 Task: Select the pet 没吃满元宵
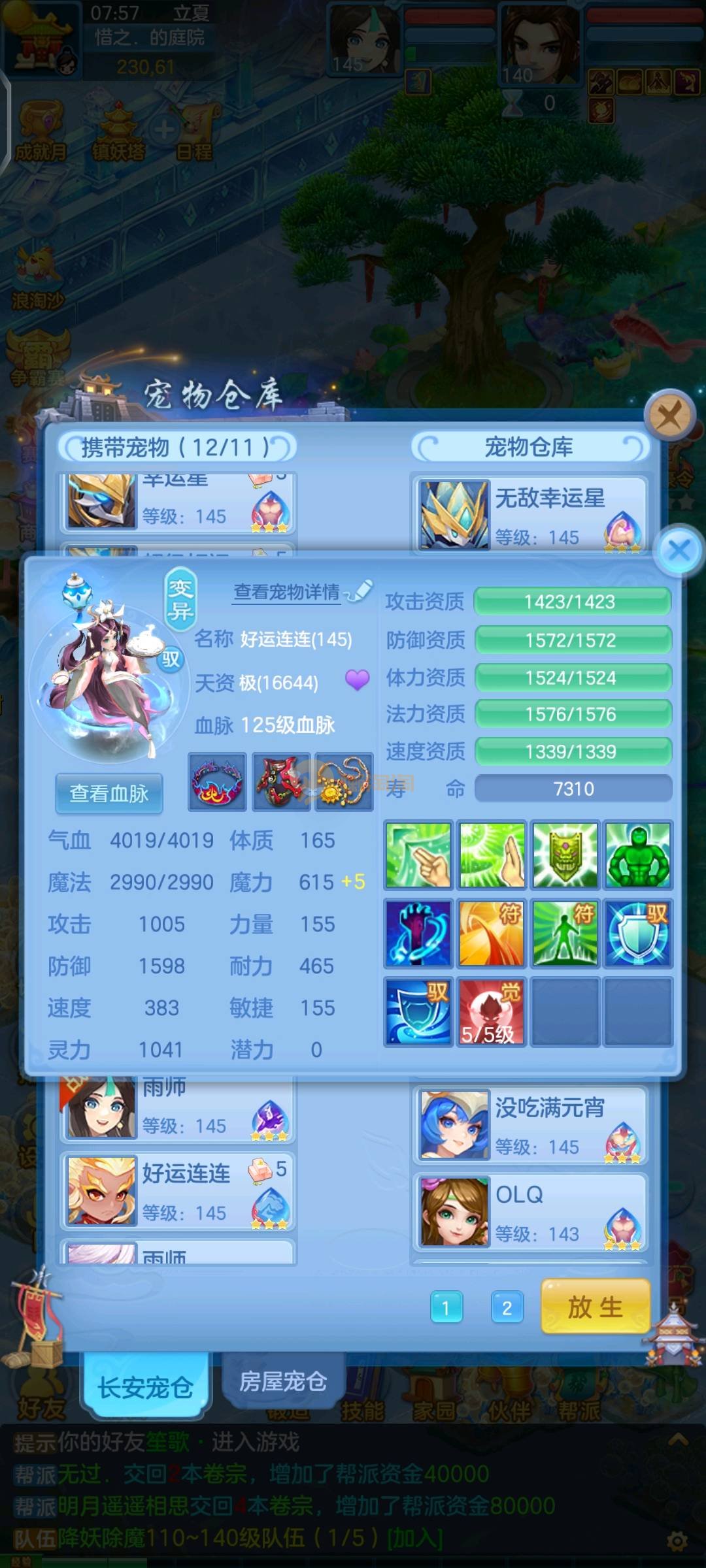529,1125
